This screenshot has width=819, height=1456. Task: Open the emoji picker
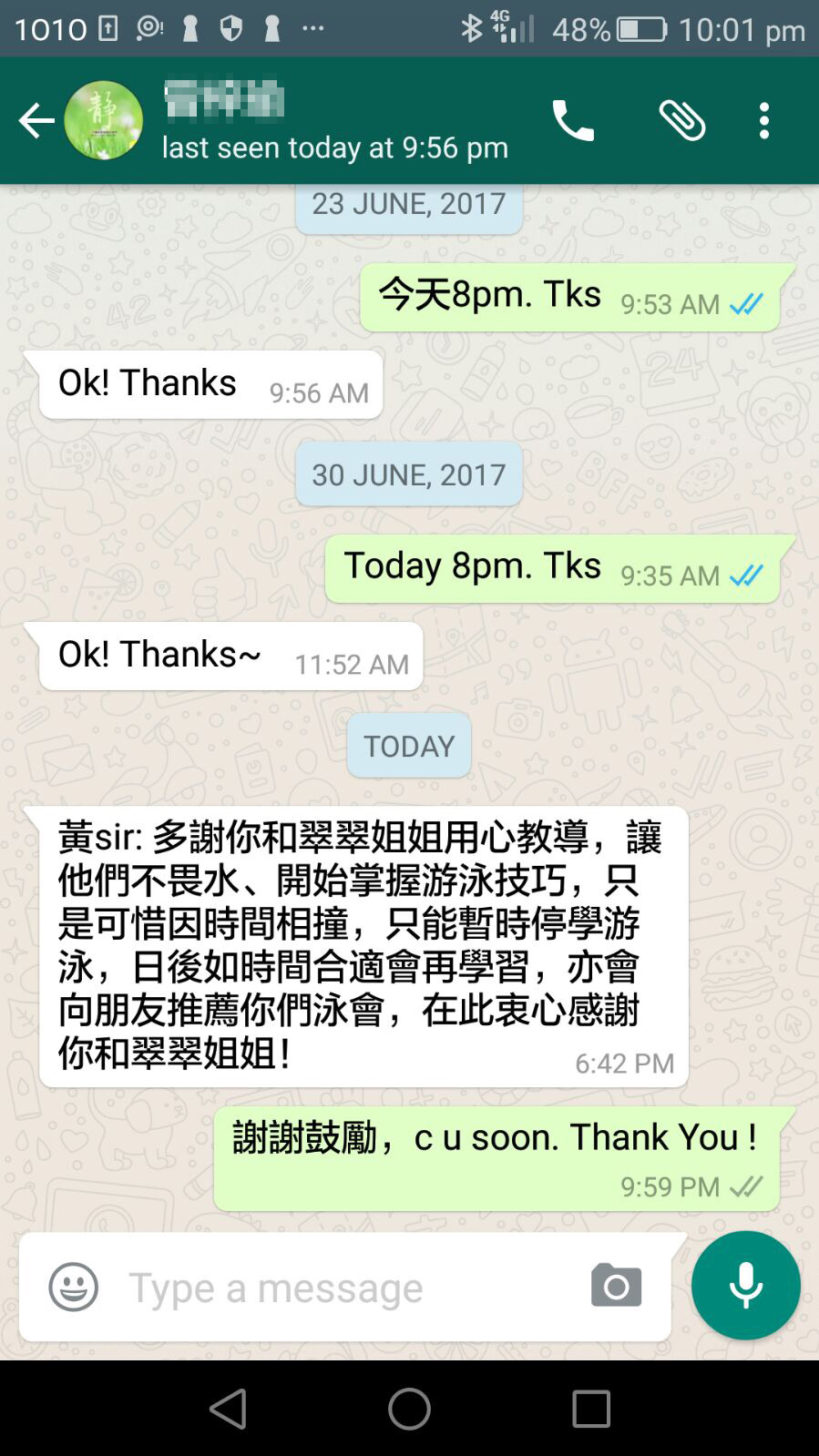point(73,1287)
